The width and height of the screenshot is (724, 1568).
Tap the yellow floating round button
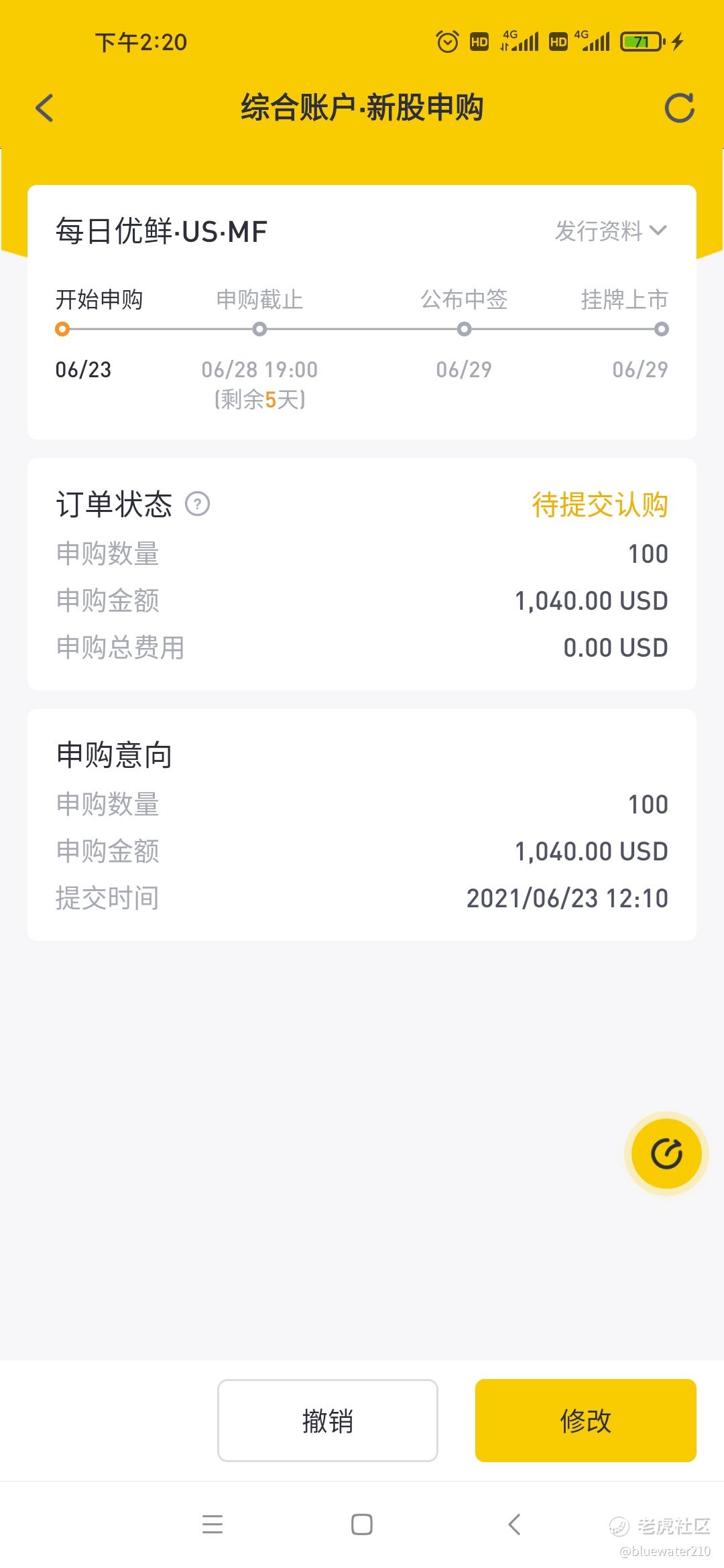pyautogui.click(x=666, y=1154)
